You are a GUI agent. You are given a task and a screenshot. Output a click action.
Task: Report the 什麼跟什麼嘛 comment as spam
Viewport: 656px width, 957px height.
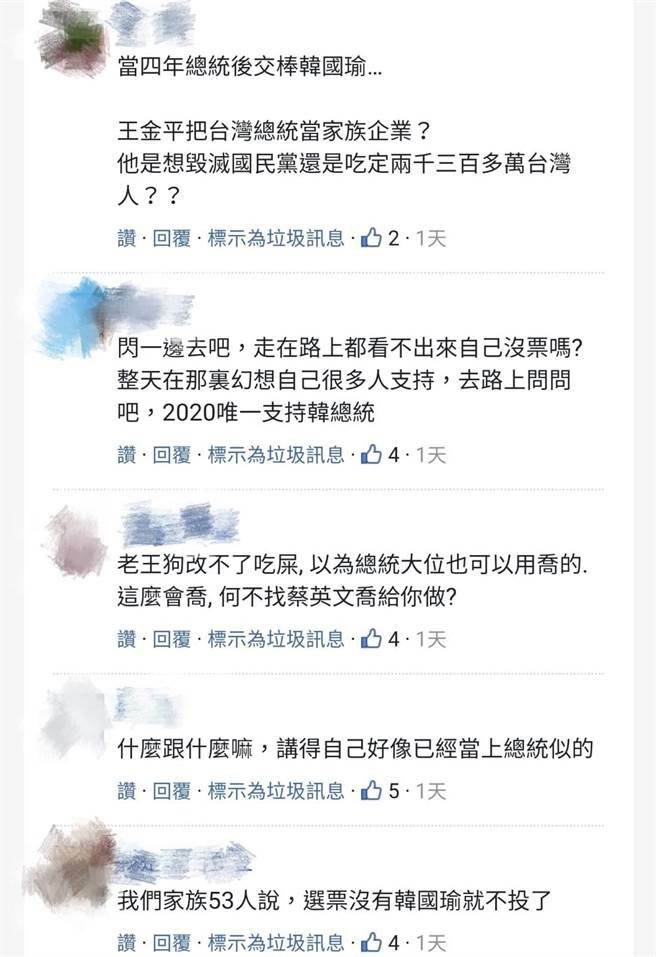tap(275, 791)
